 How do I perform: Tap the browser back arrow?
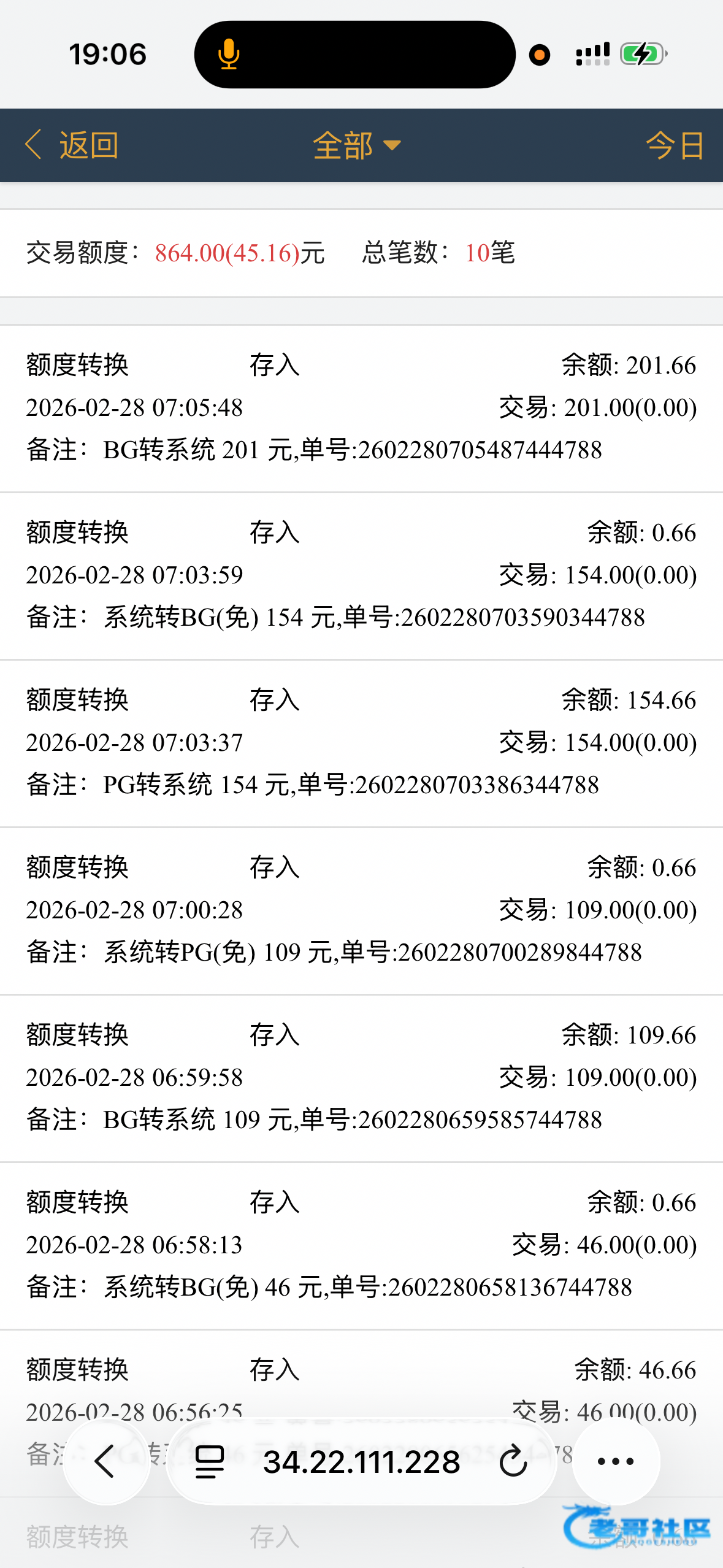105,1461
